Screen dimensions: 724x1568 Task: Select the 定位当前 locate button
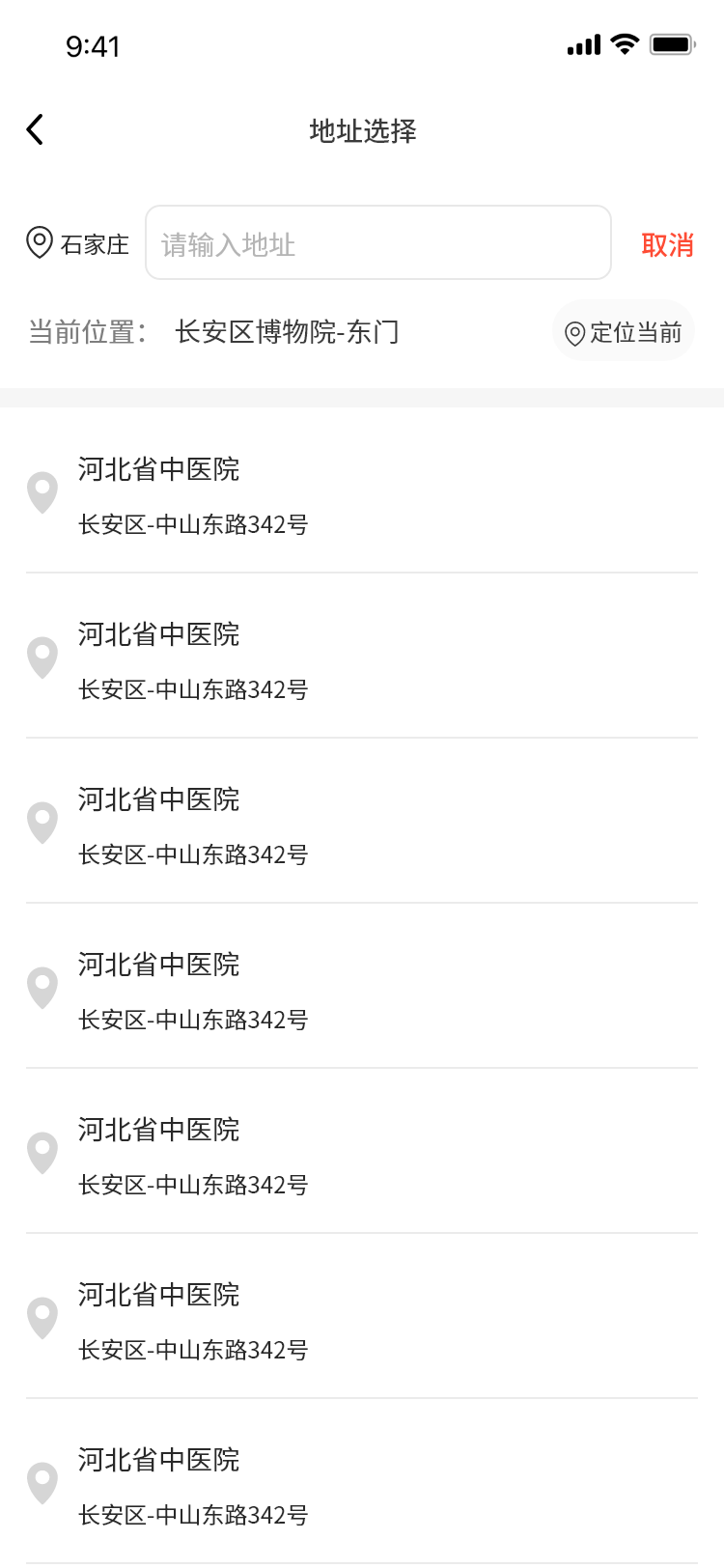click(x=624, y=332)
